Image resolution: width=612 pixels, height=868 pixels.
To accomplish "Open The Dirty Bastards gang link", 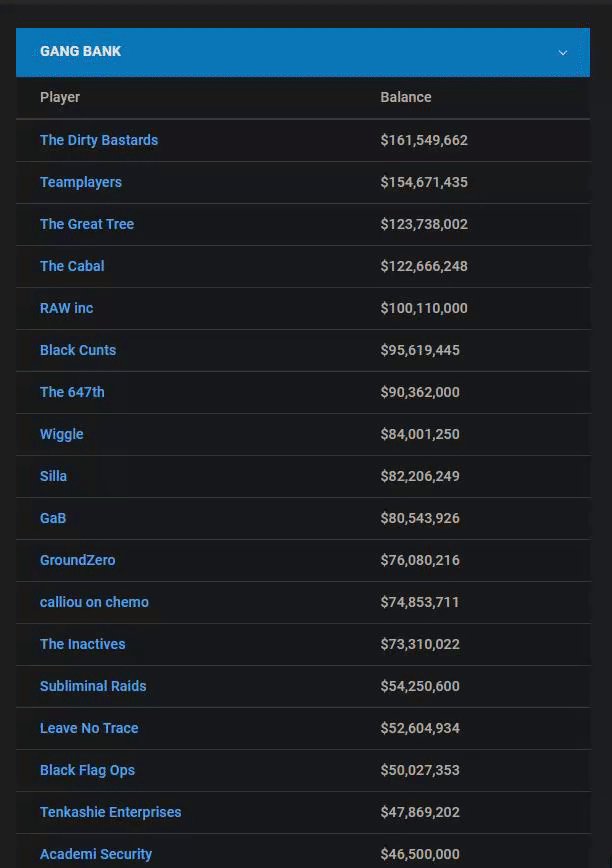I will [x=99, y=140].
